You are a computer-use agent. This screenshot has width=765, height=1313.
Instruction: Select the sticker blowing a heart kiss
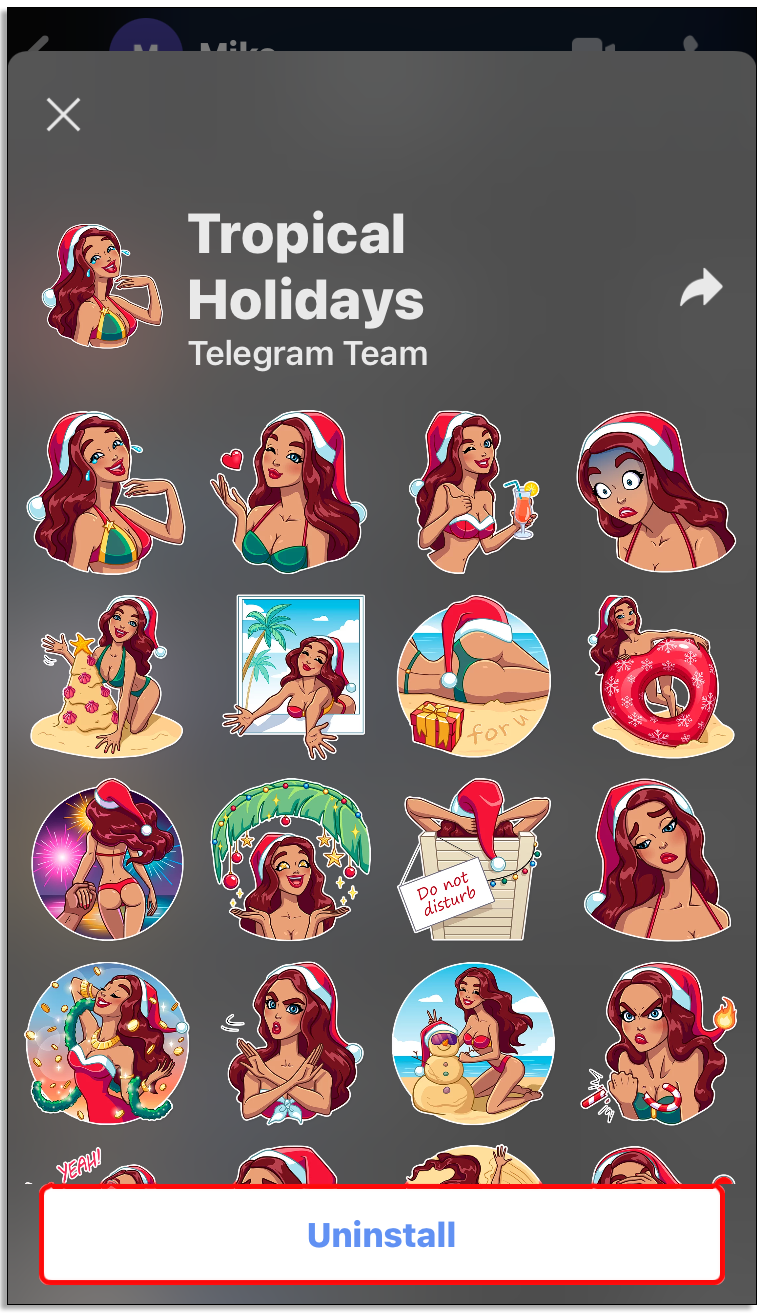point(290,492)
